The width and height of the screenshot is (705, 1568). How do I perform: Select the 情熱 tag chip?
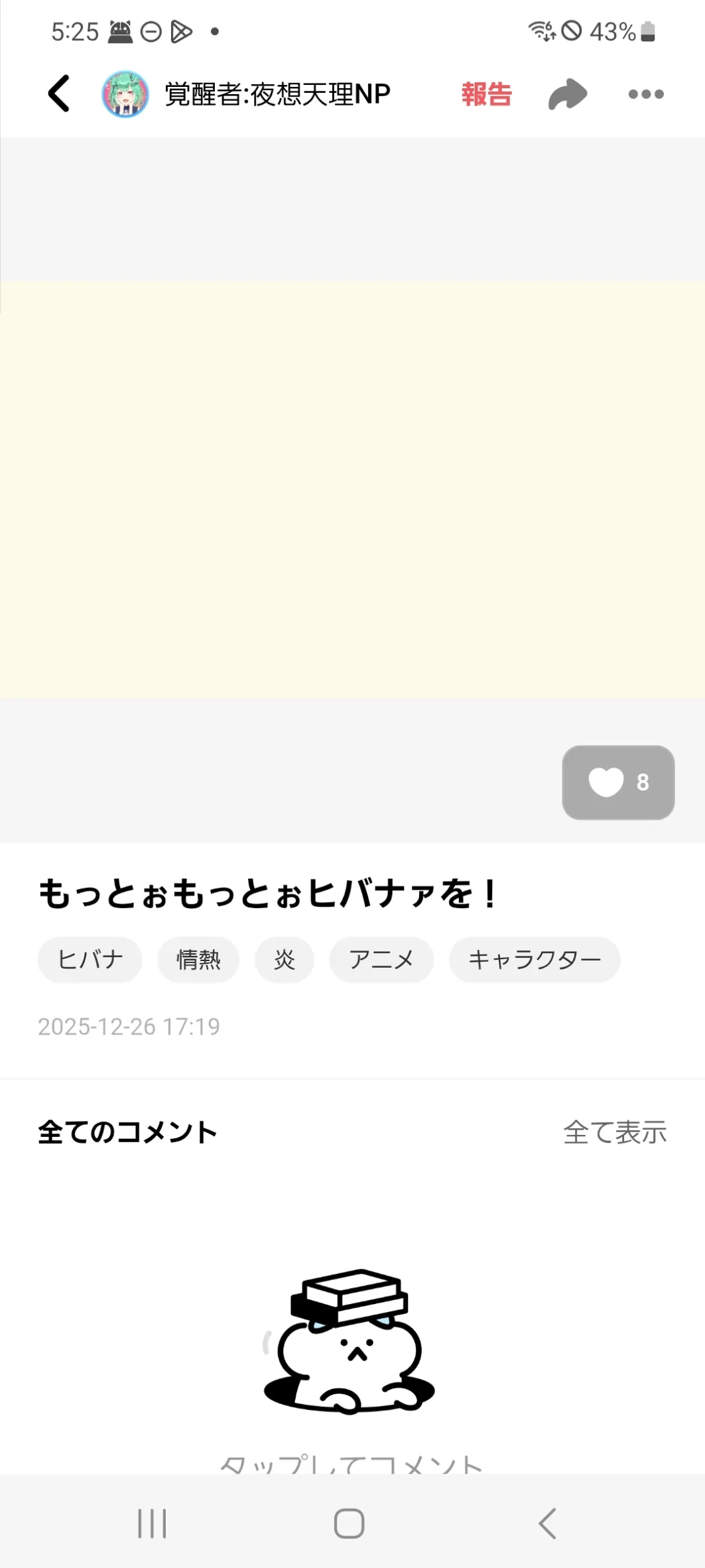(198, 959)
